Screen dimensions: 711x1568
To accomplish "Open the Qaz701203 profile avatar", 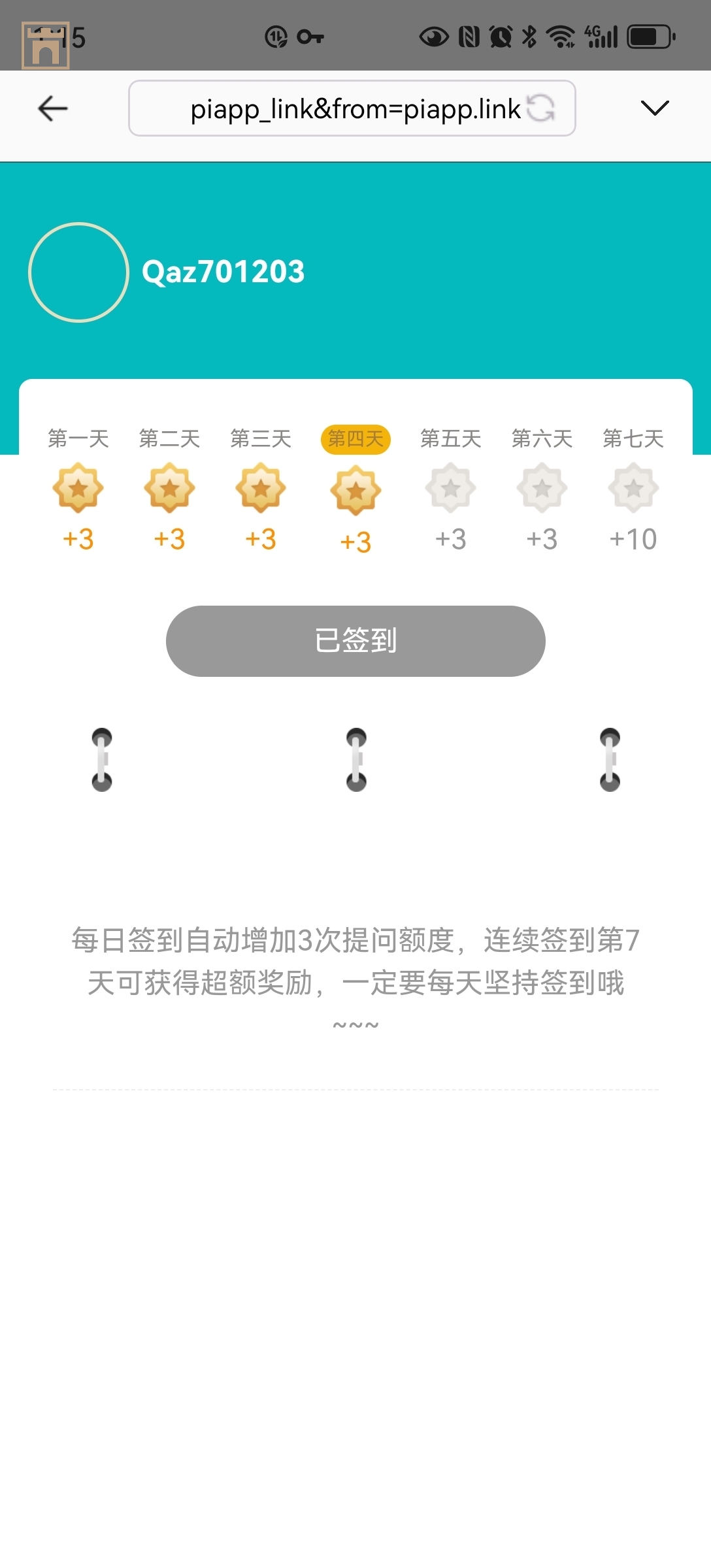I will point(78,272).
